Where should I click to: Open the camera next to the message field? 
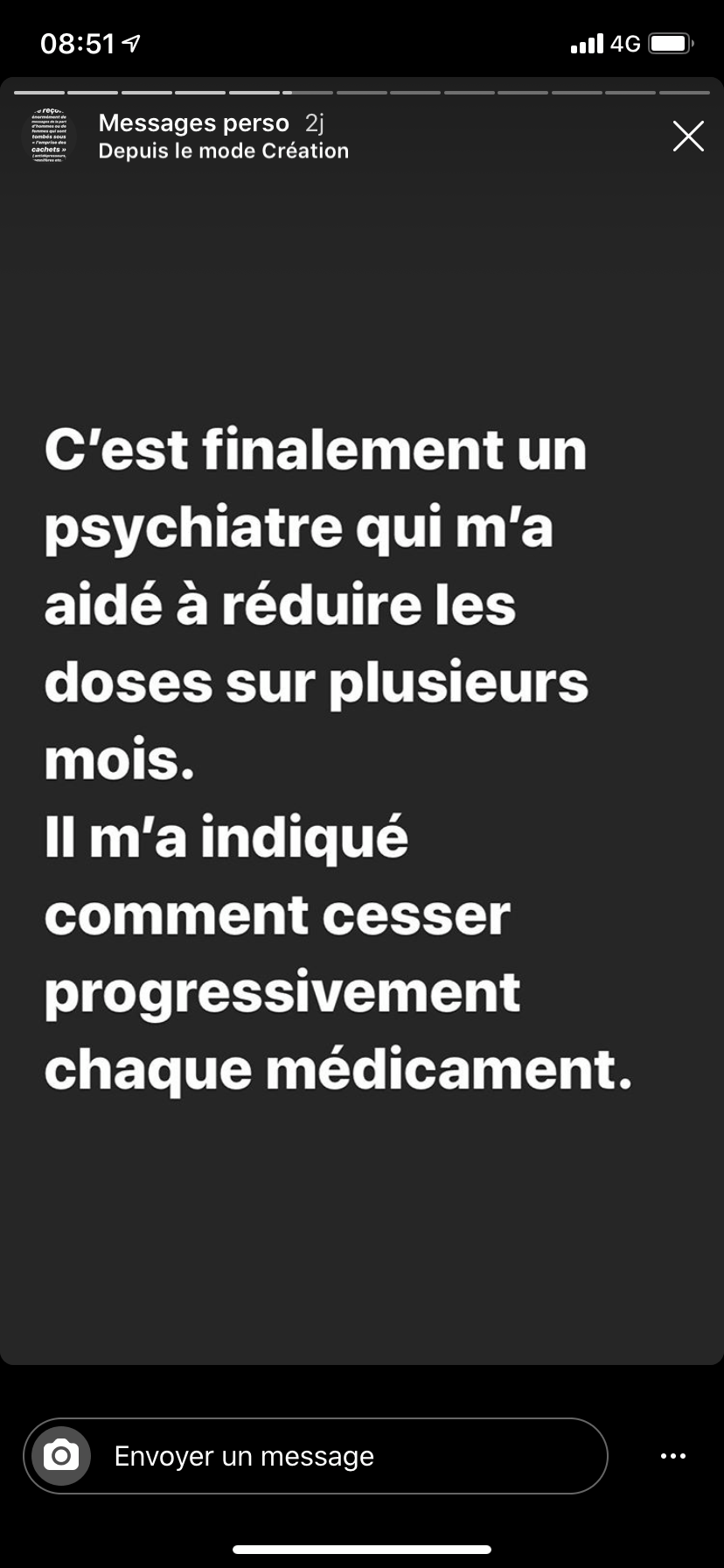coord(61,1456)
